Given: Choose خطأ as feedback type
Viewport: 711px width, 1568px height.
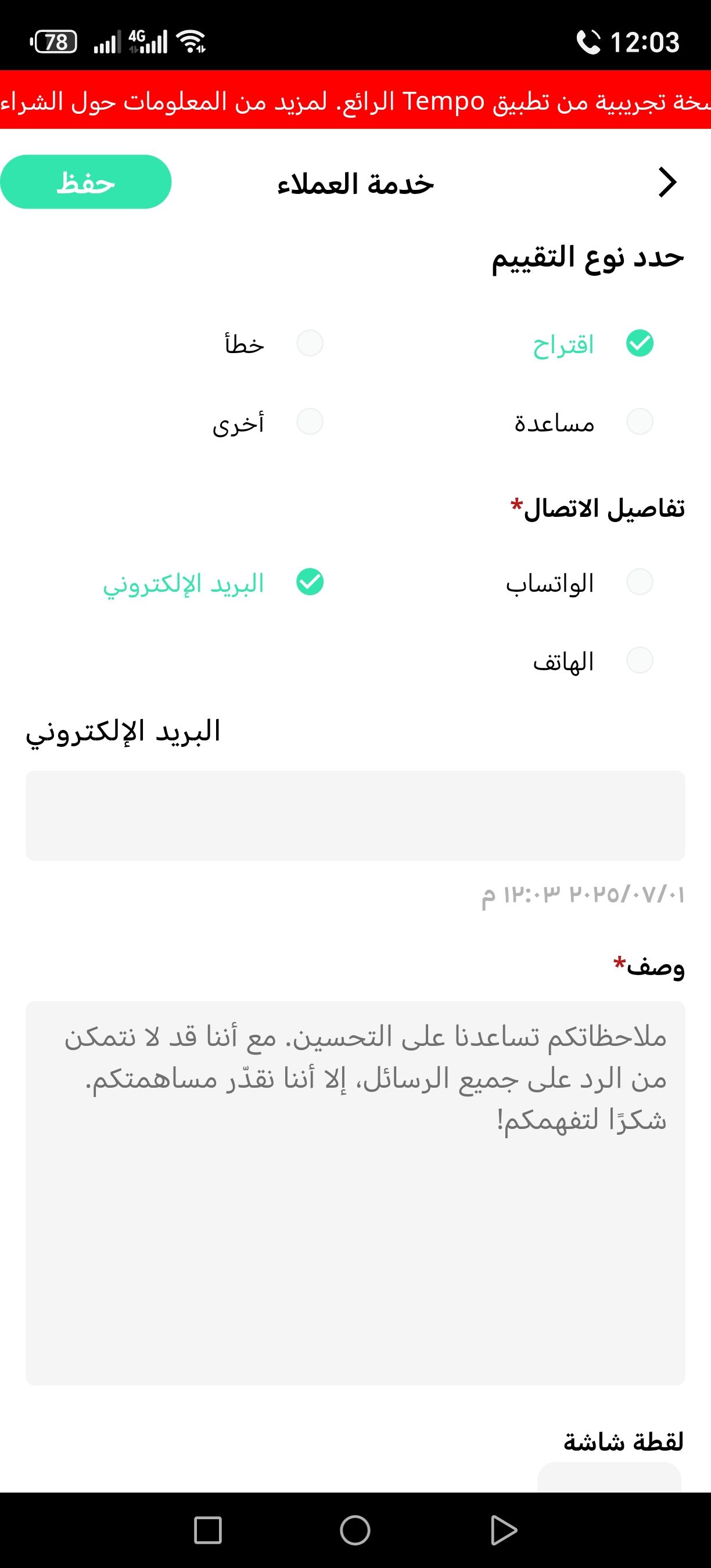Looking at the screenshot, I should click(309, 343).
